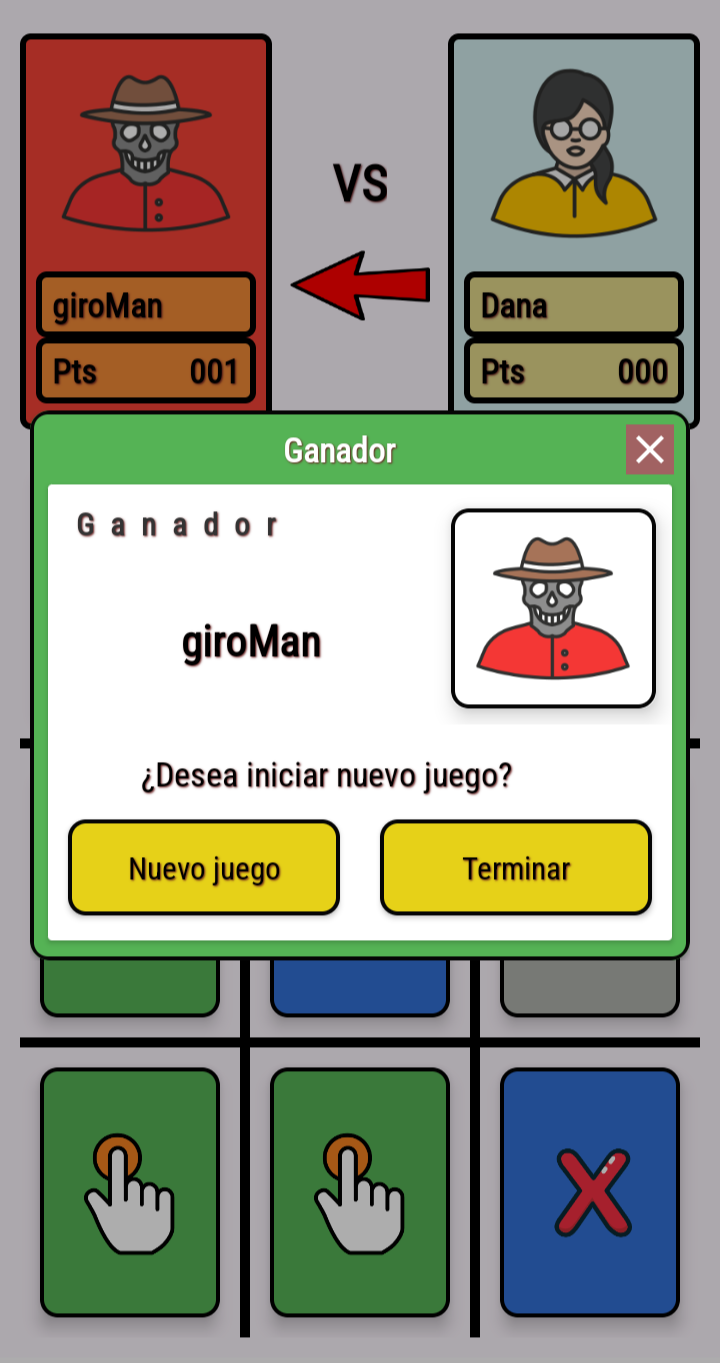
Task: Start a new game with Nuevo juego
Action: coord(204,868)
